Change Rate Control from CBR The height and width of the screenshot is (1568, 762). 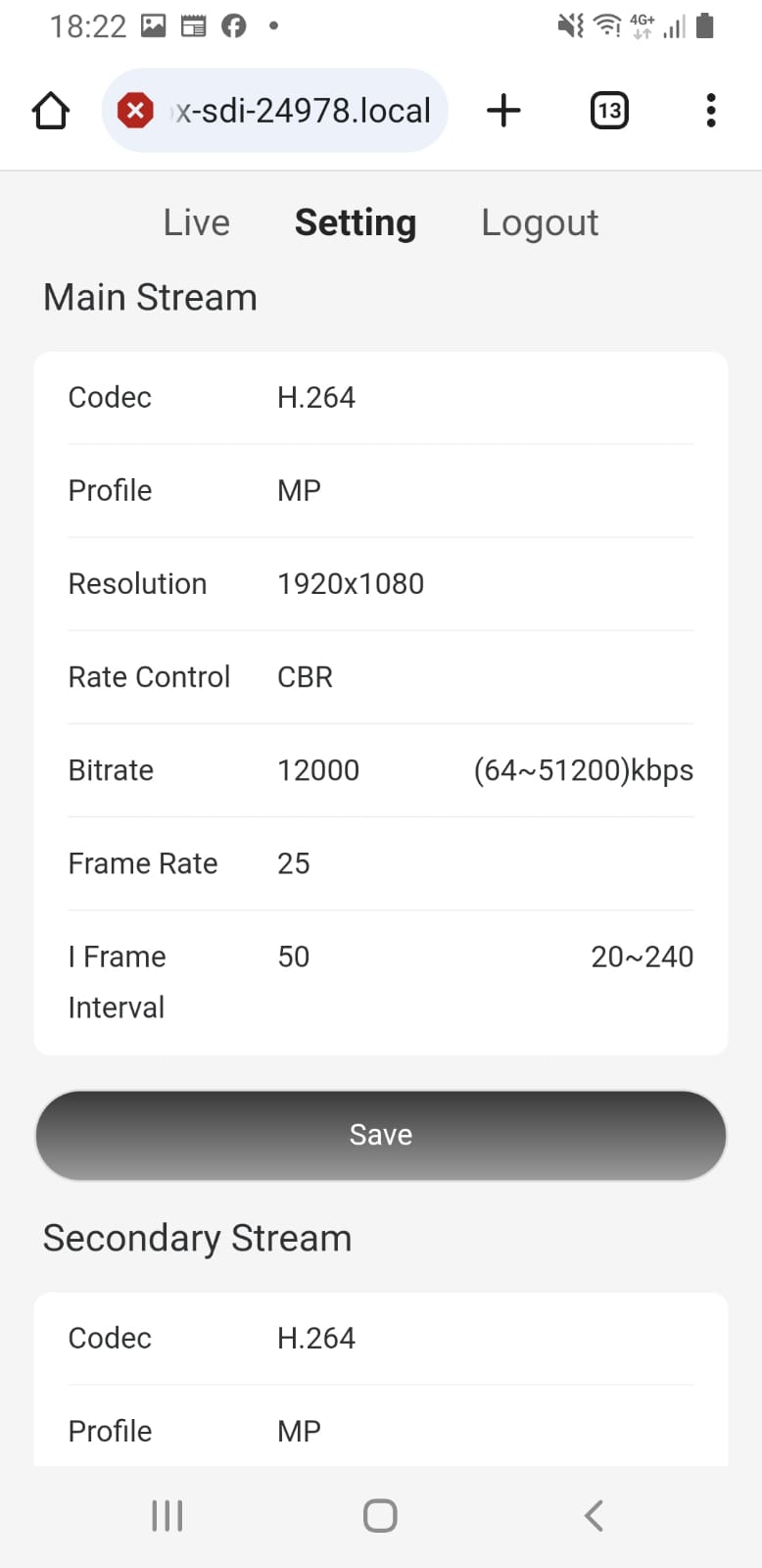pos(306,677)
